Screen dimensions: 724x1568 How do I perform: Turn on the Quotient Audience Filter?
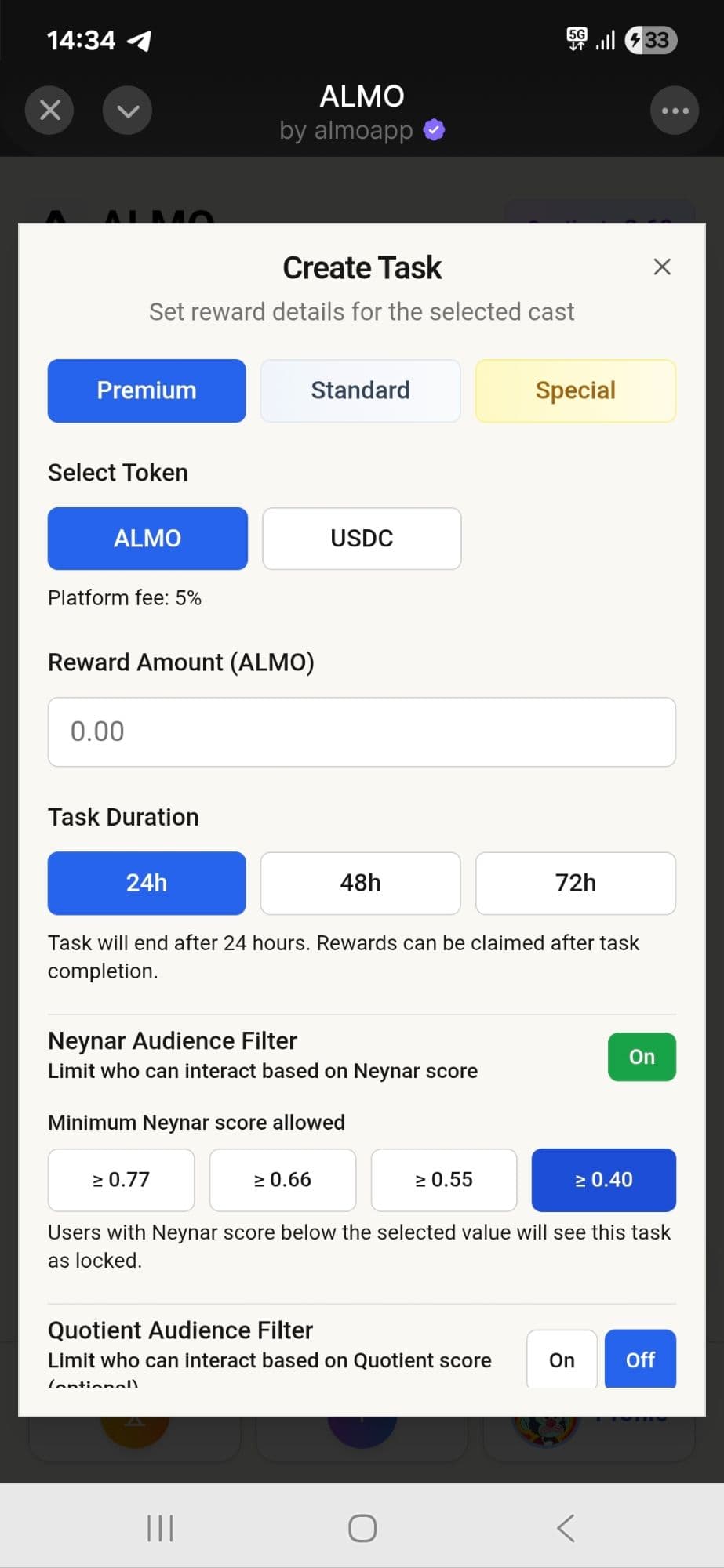coord(562,1359)
